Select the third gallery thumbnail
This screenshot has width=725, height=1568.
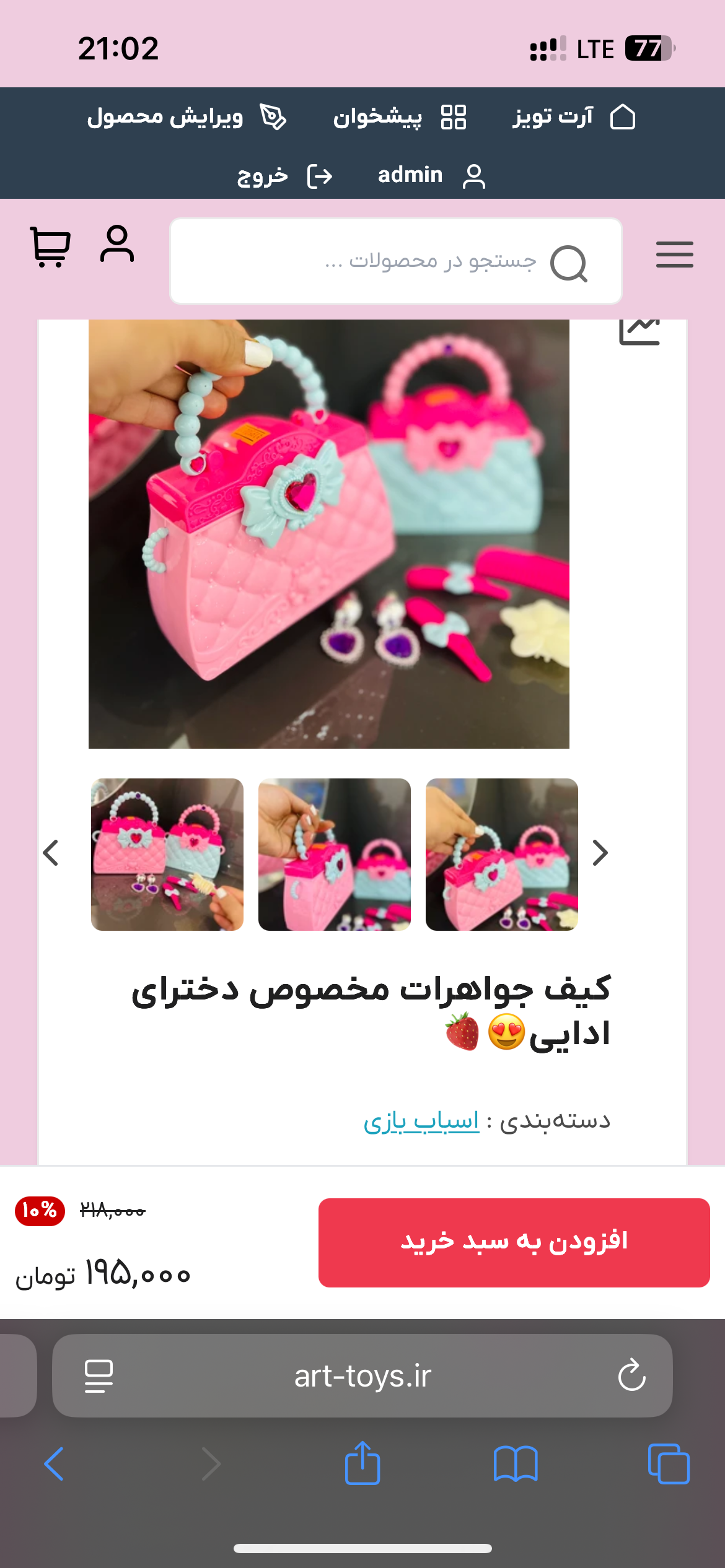pyautogui.click(x=502, y=854)
